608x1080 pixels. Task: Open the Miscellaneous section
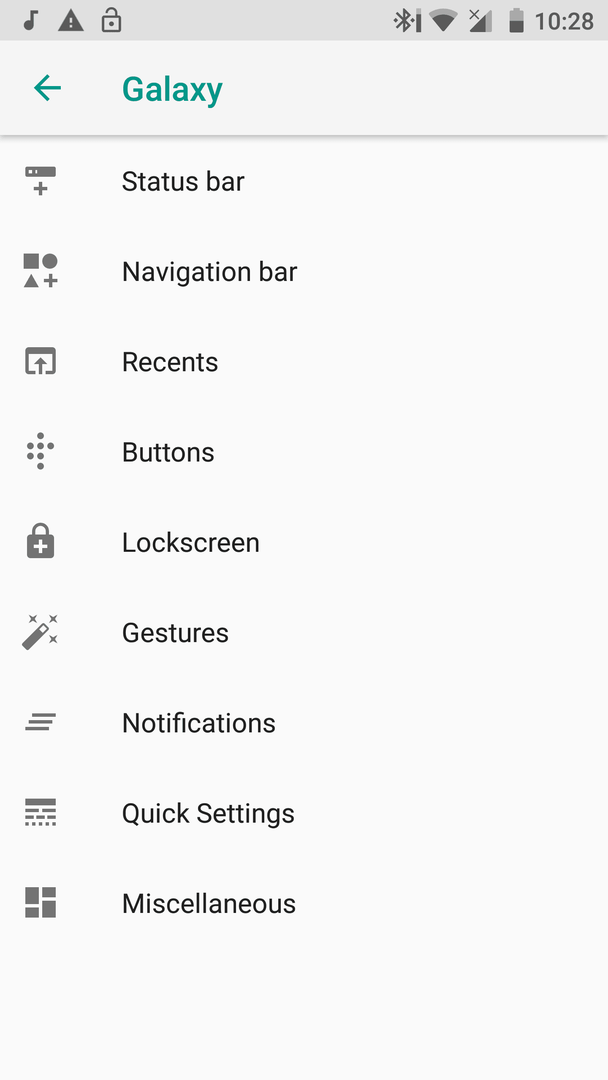pyautogui.click(x=304, y=903)
